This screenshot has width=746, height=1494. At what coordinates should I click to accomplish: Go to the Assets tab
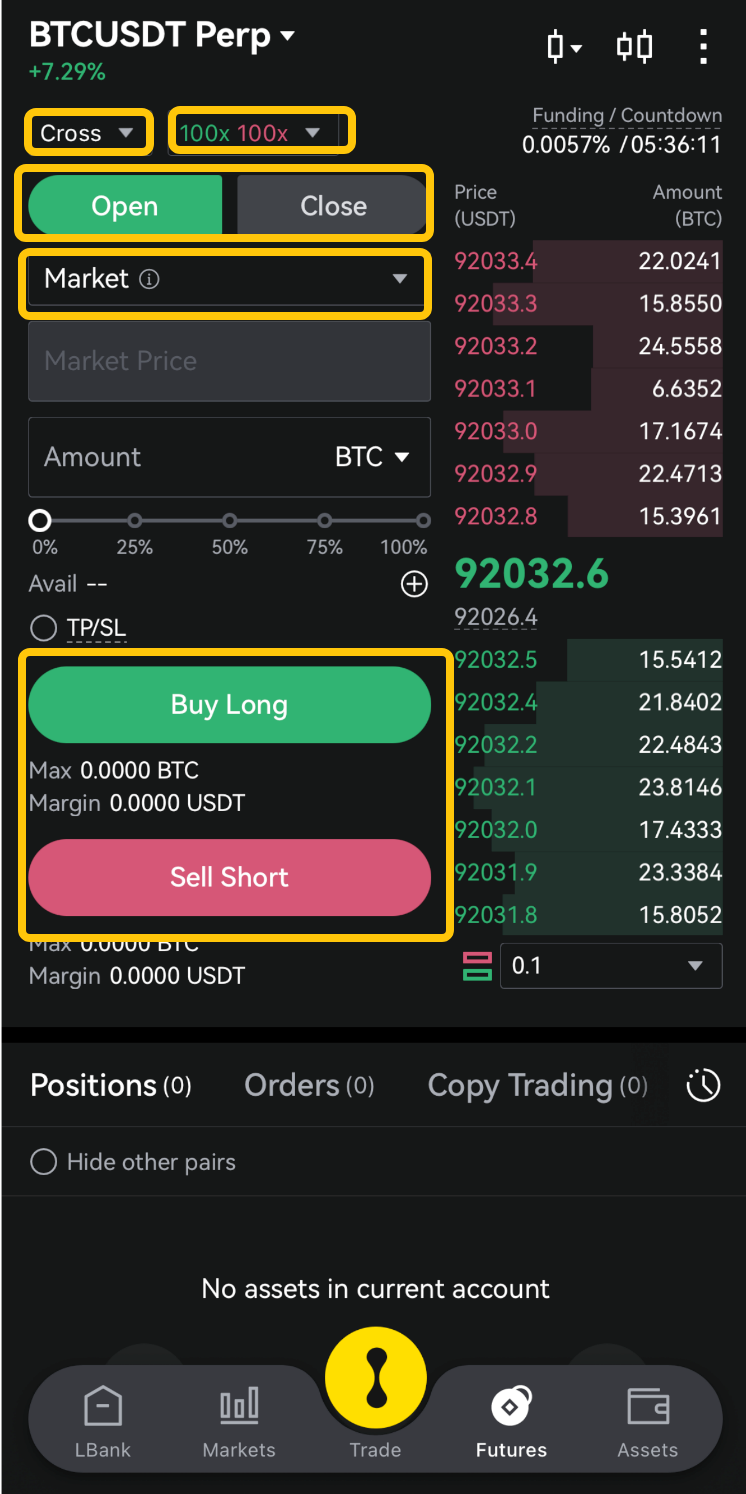[647, 1423]
